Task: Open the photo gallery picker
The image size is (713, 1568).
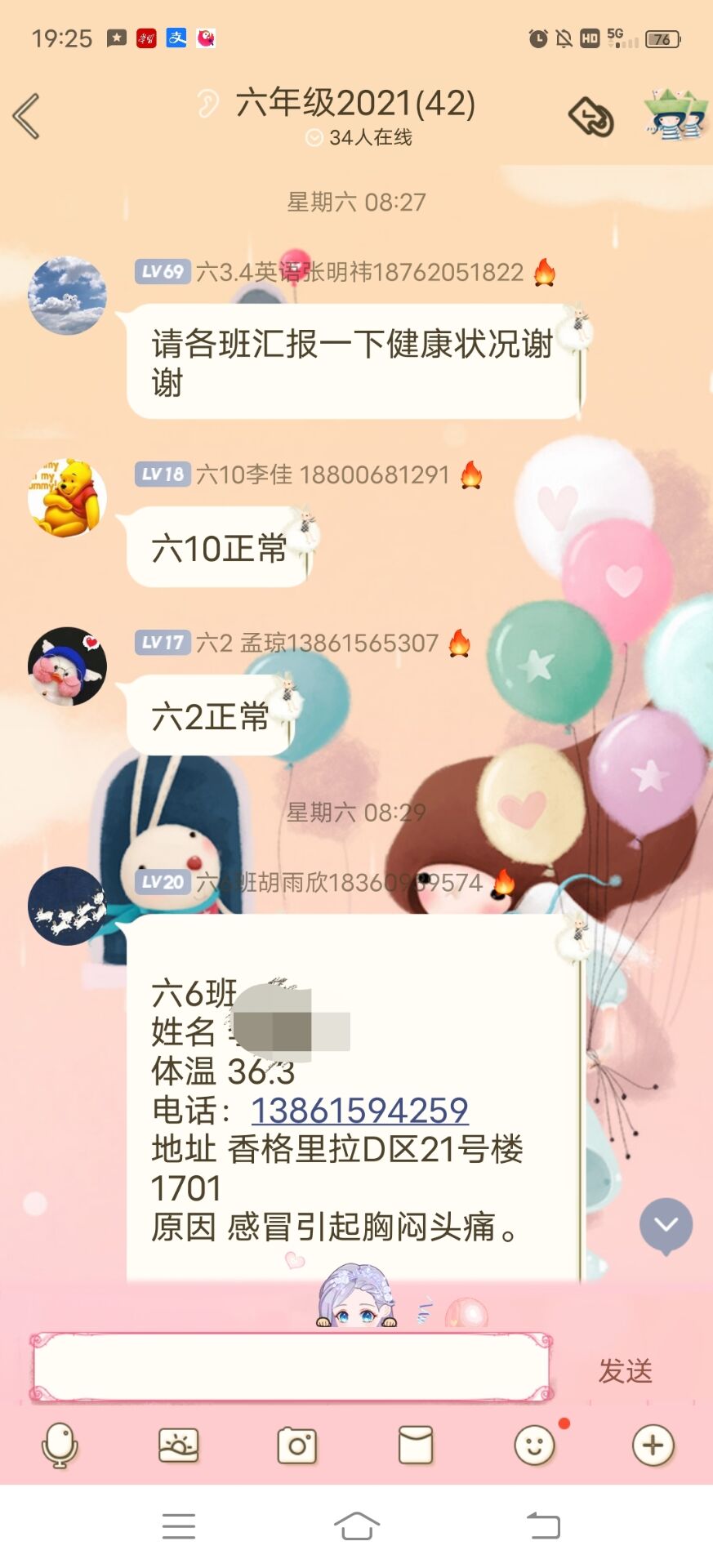Action: (x=178, y=1445)
